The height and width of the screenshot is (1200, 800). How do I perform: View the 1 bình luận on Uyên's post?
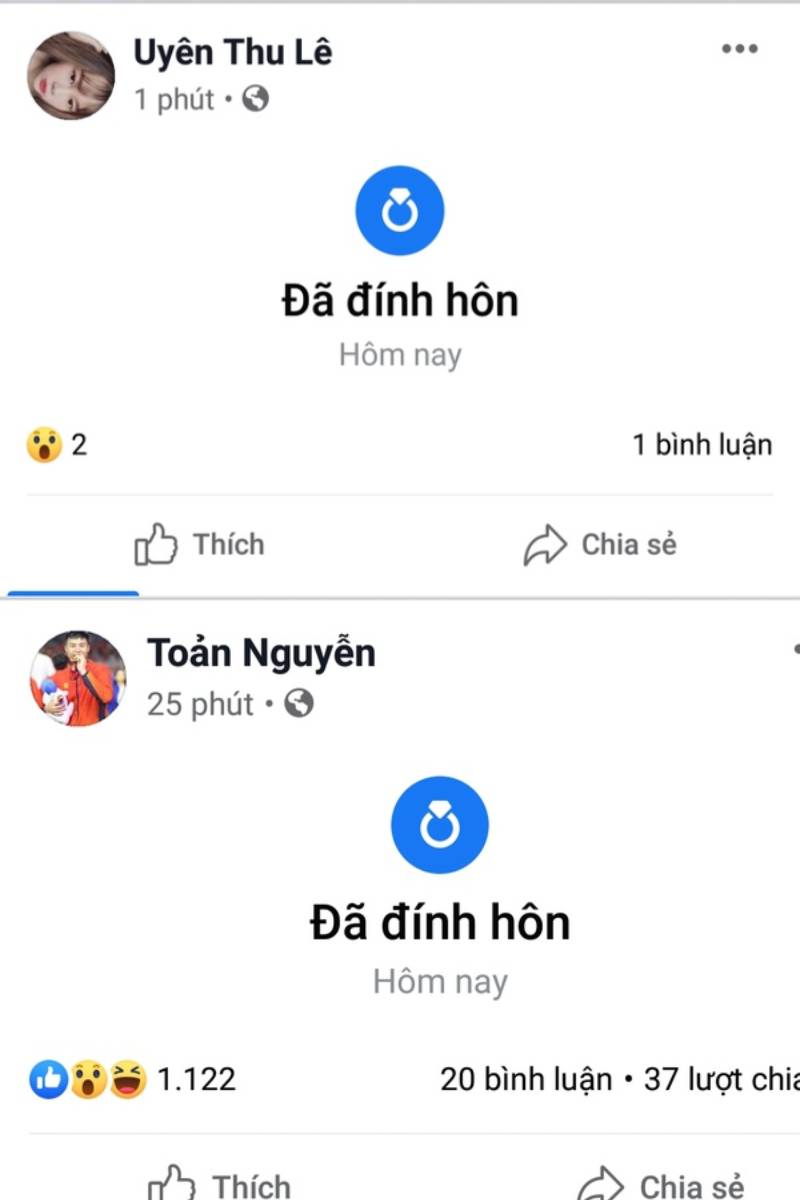click(702, 444)
